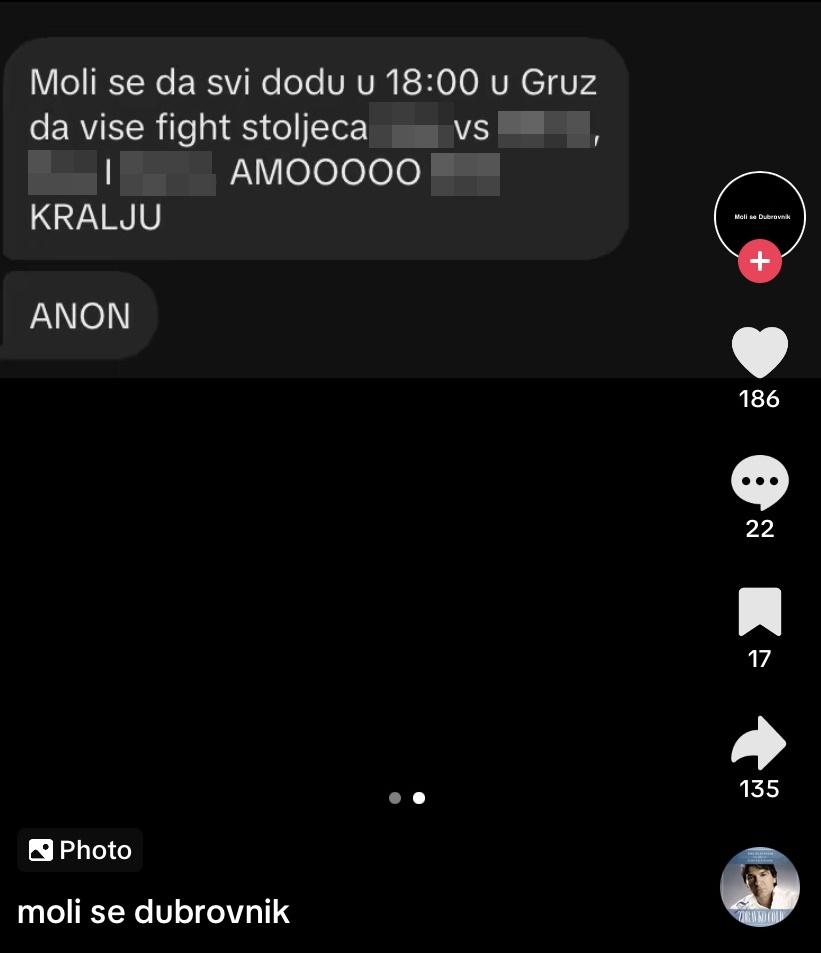Tap the moli se dubrovnik username
This screenshot has width=821, height=953.
coord(153,912)
